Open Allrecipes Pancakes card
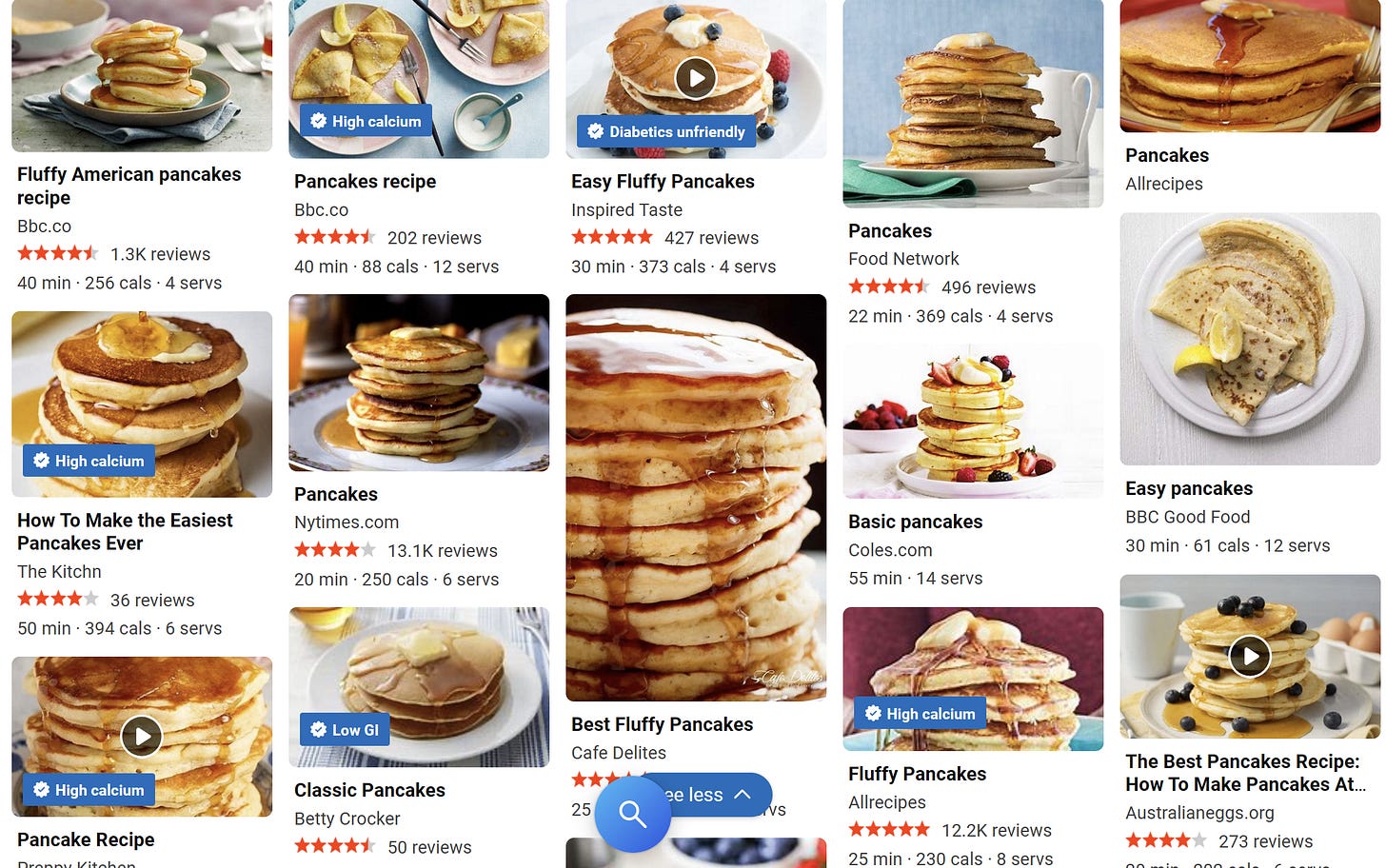Screen dimensions: 1386x868 [x=1166, y=155]
